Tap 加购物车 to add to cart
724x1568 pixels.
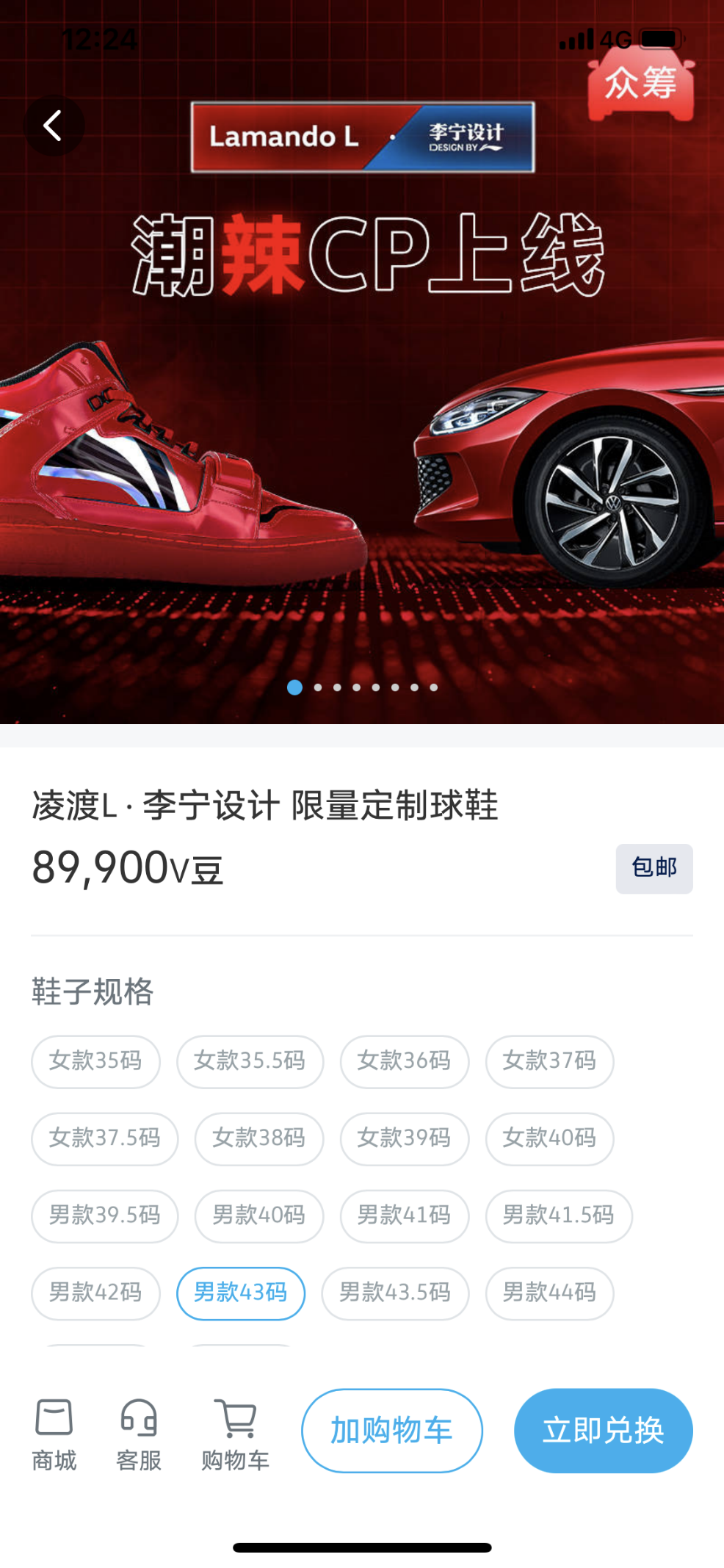pyautogui.click(x=391, y=1430)
